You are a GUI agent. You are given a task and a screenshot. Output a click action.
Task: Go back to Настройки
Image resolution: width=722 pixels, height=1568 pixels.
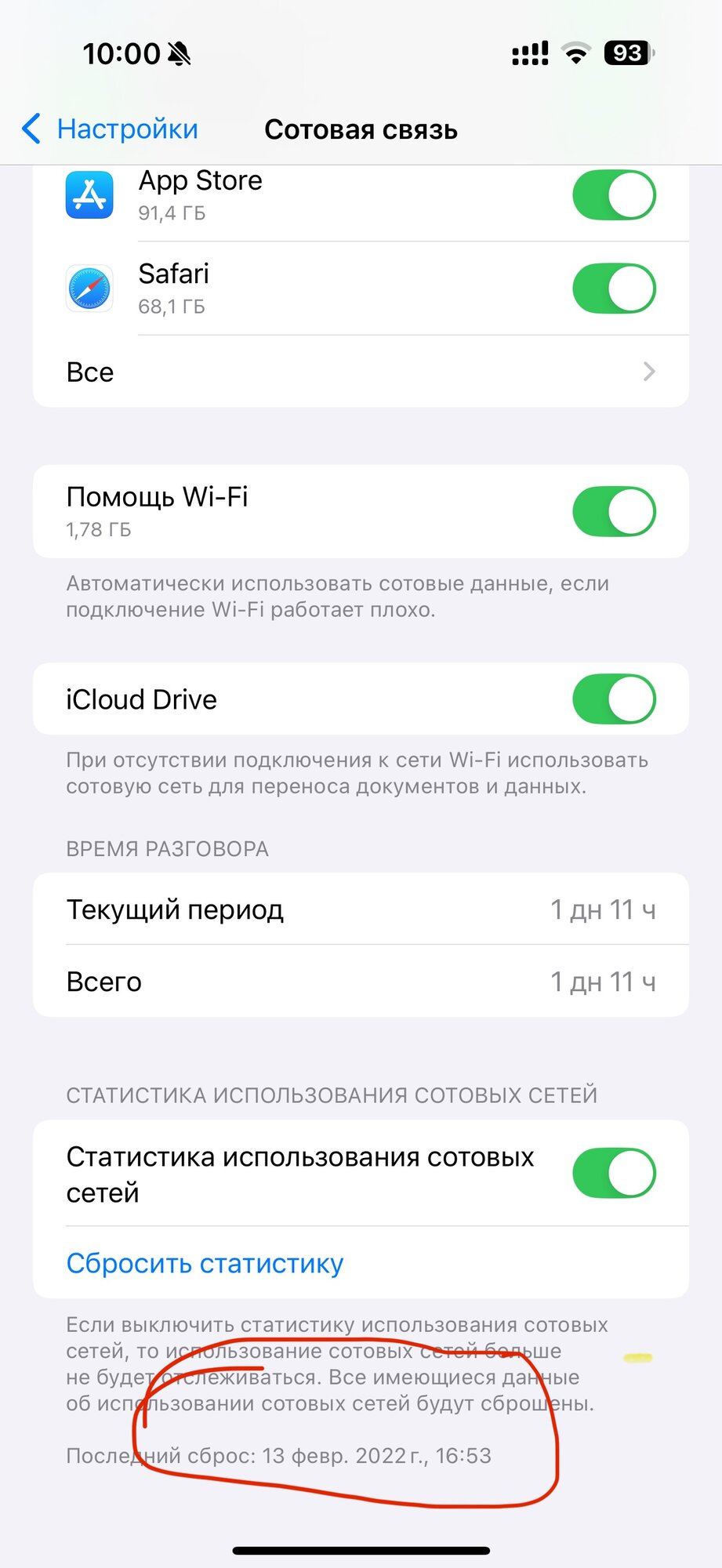(x=111, y=129)
